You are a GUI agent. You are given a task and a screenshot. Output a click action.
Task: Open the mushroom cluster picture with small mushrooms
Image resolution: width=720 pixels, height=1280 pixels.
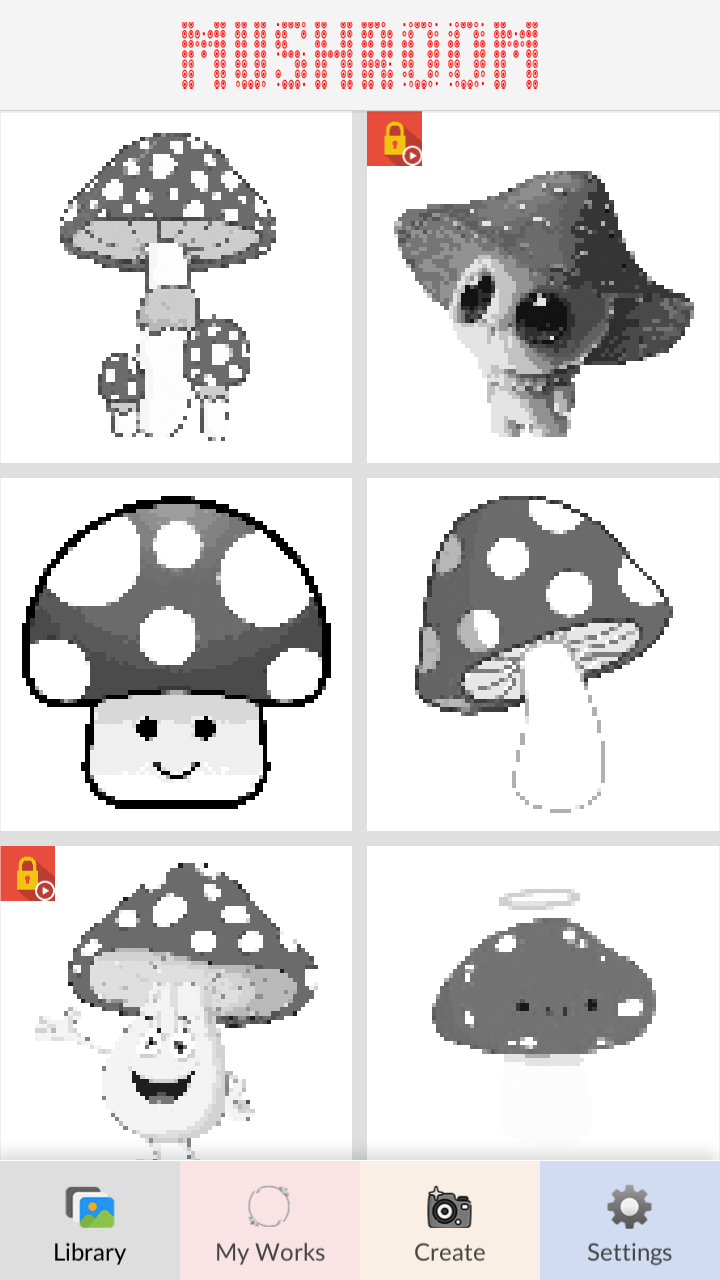[x=176, y=288]
